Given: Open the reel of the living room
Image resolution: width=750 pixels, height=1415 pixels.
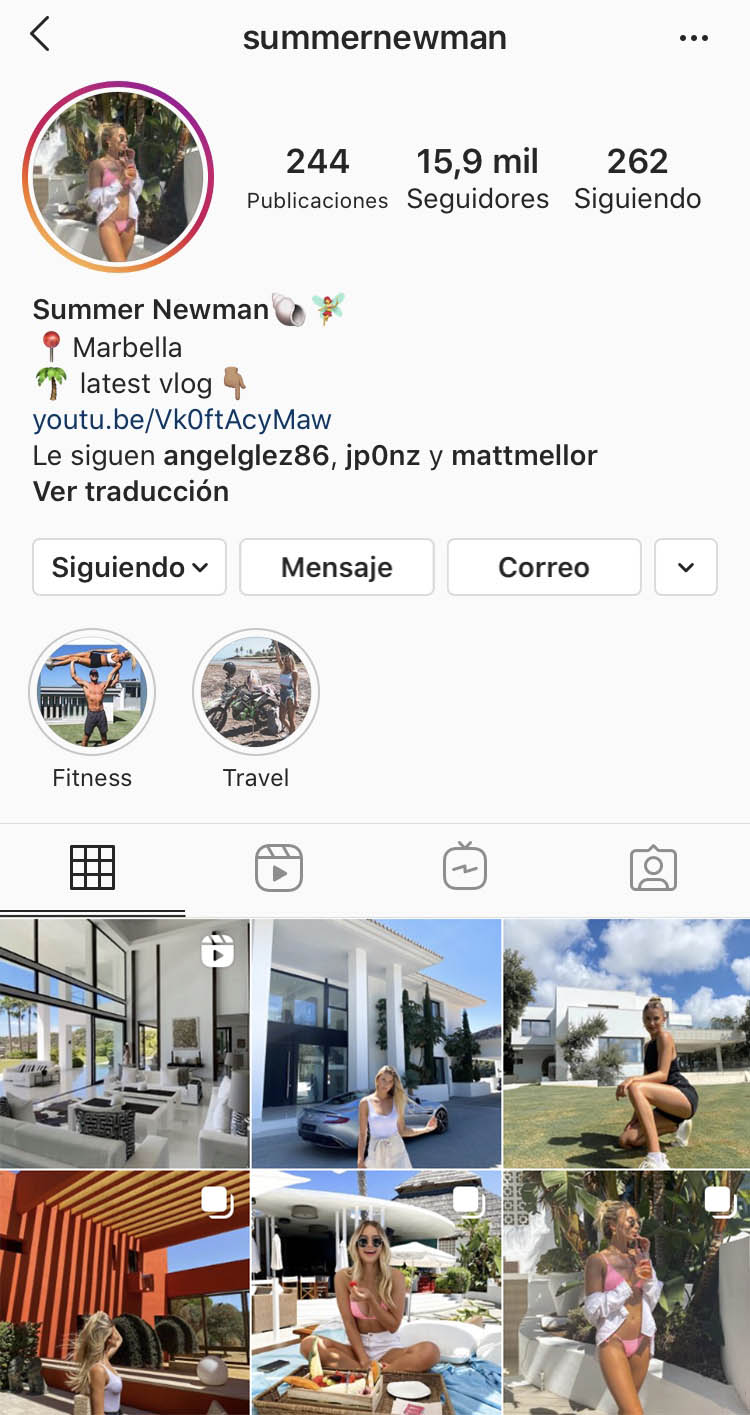Looking at the screenshot, I should point(124,1043).
